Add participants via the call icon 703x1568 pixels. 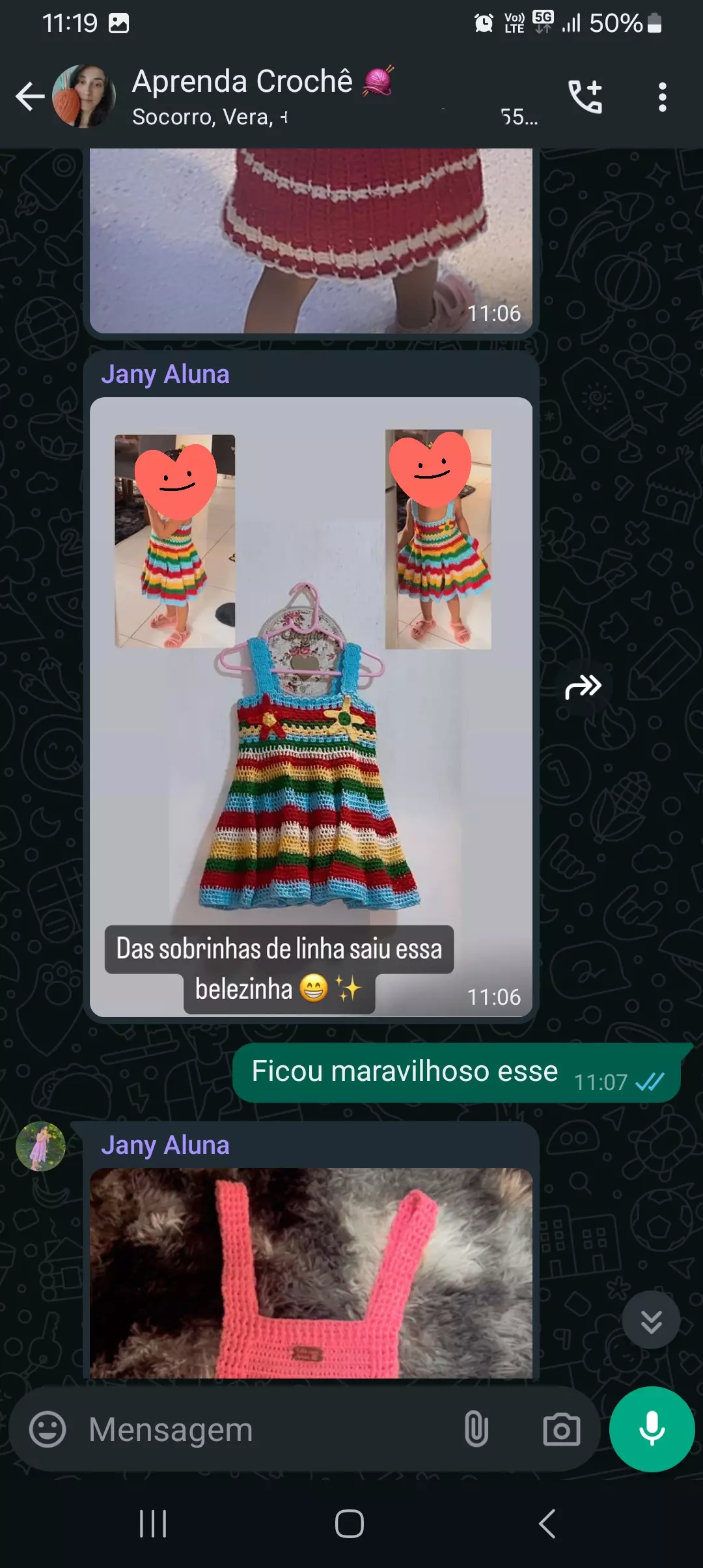pyautogui.click(x=586, y=96)
